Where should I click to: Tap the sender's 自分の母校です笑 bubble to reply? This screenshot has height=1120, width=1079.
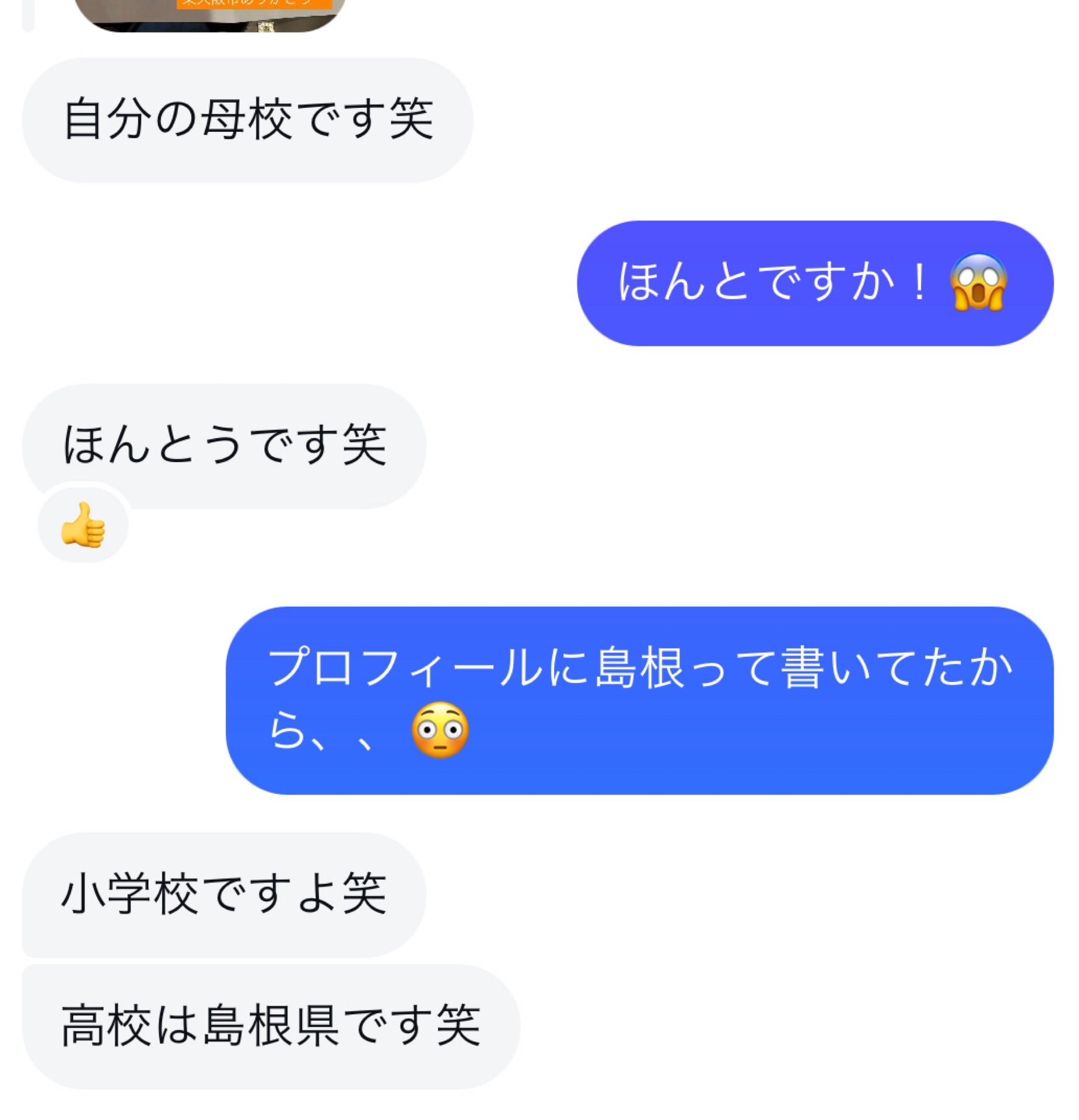point(245,117)
